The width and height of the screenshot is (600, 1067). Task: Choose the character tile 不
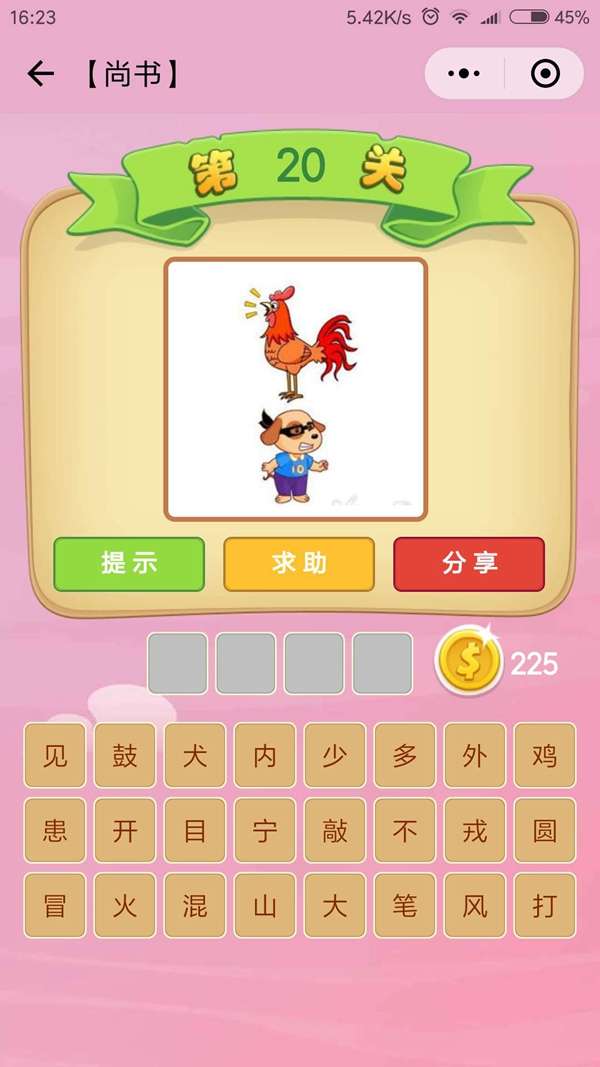click(x=405, y=831)
